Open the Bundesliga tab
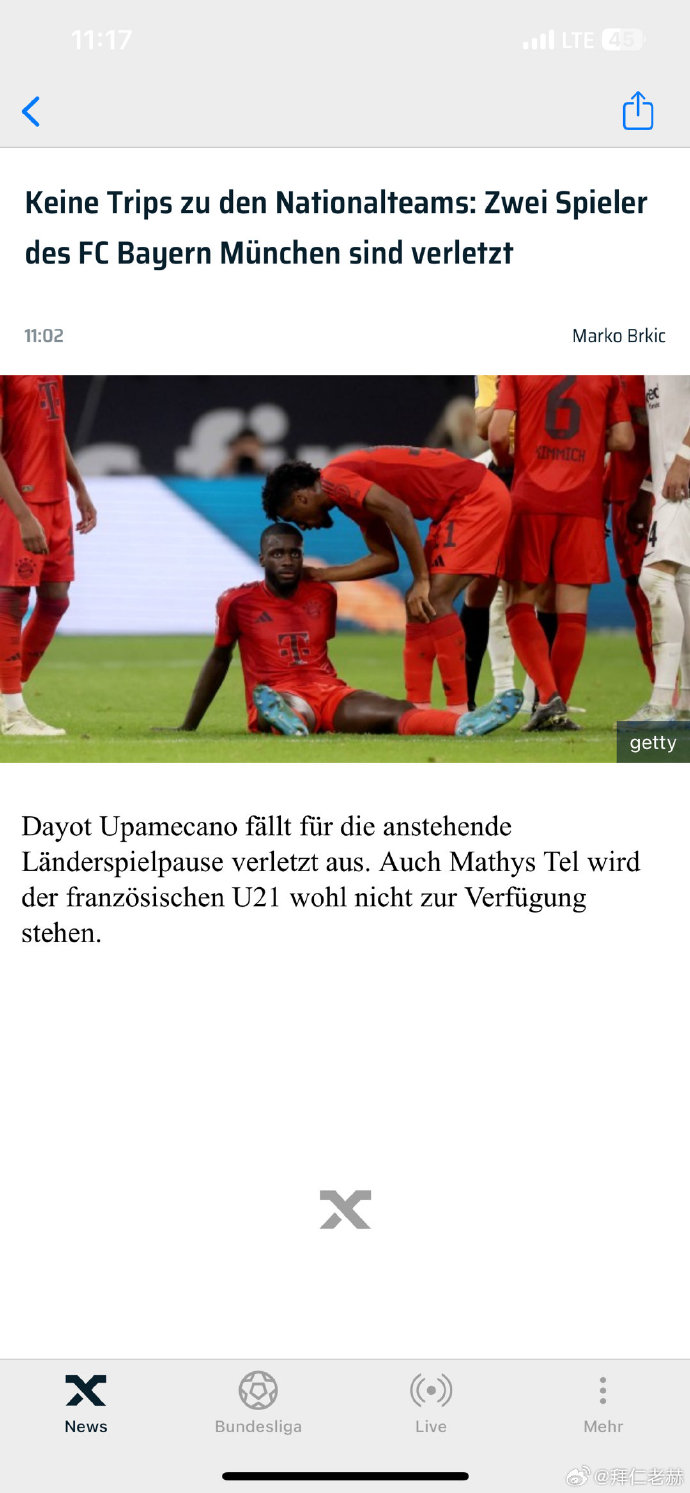Screen dimensions: 690x1493 point(258,1403)
